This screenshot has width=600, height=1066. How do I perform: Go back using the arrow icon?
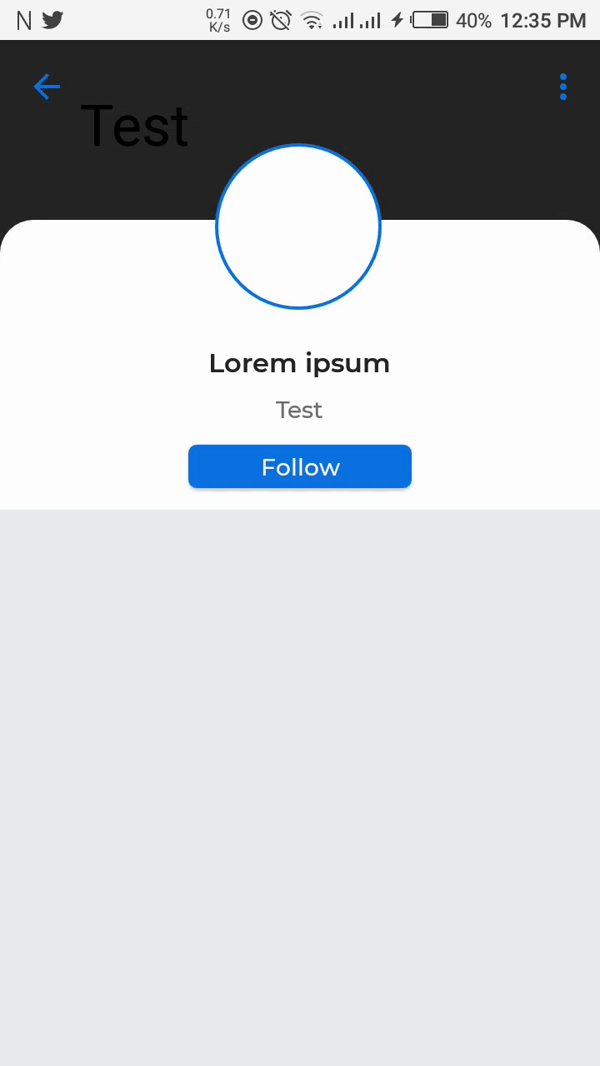tap(47, 87)
